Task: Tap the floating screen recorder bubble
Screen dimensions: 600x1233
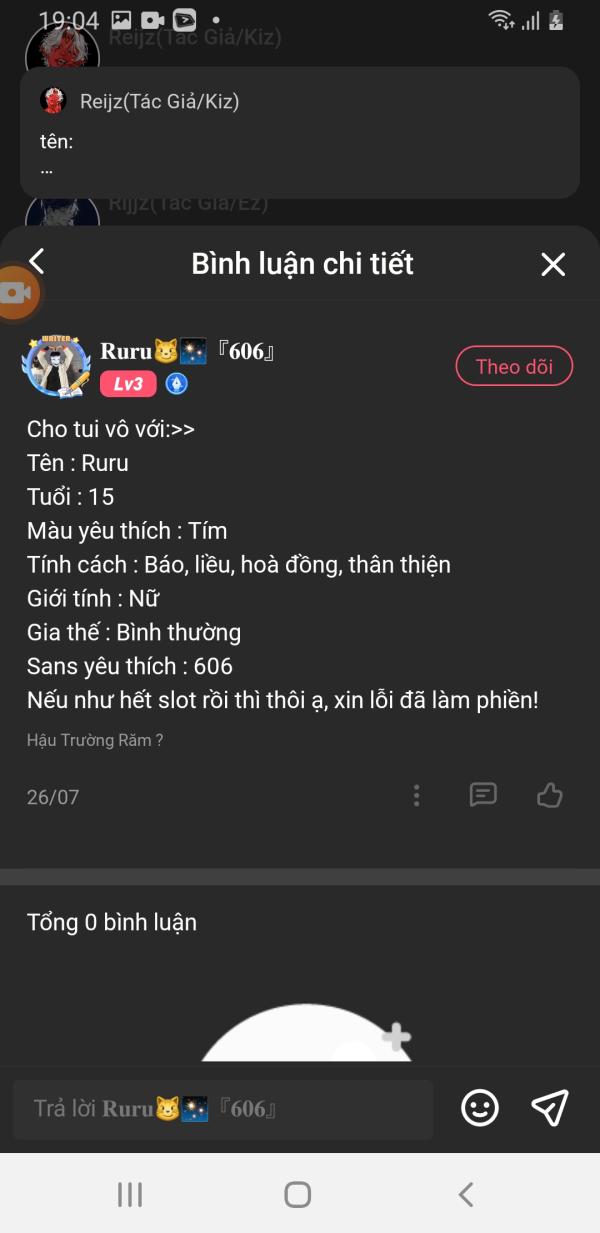Action: pyautogui.click(x=16, y=293)
